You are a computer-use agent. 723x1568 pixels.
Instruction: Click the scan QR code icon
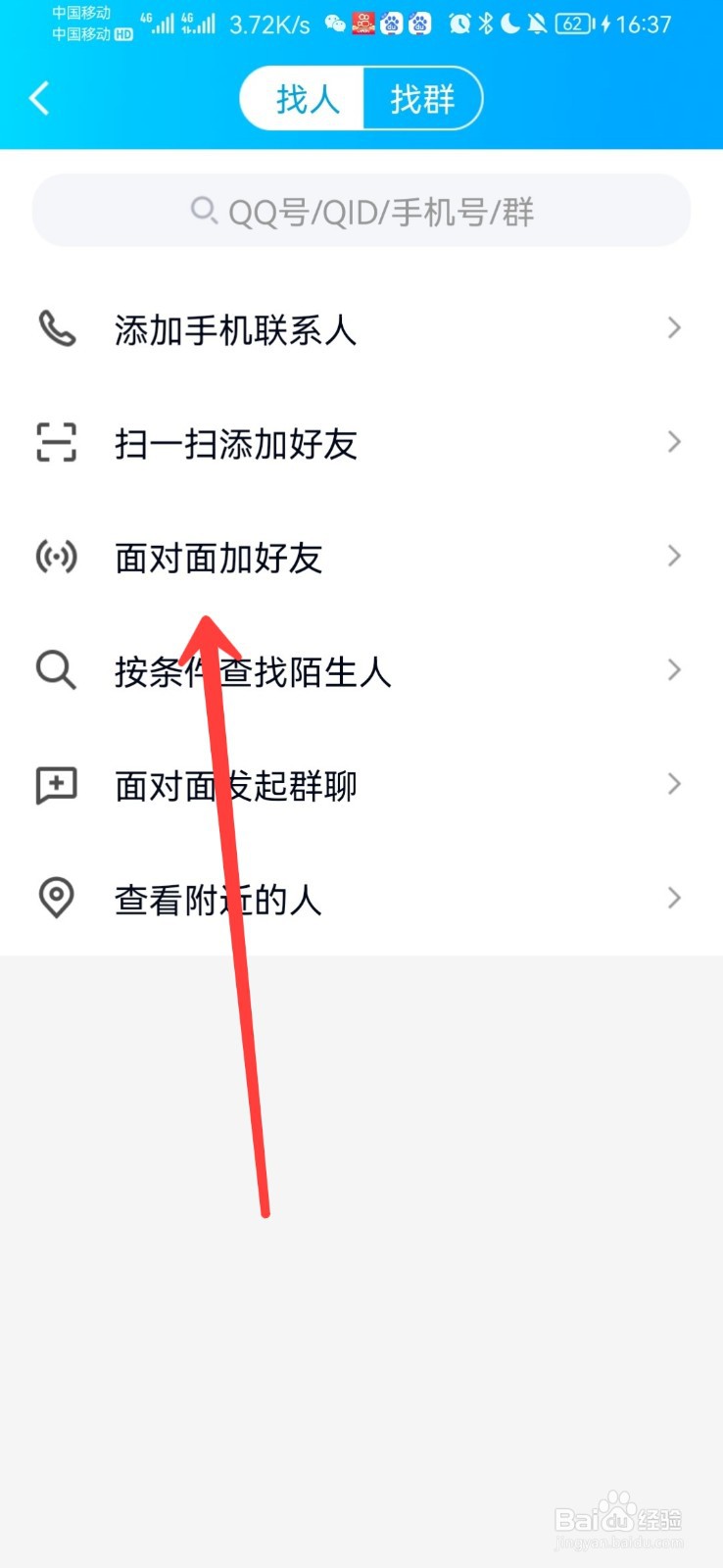pyautogui.click(x=56, y=443)
